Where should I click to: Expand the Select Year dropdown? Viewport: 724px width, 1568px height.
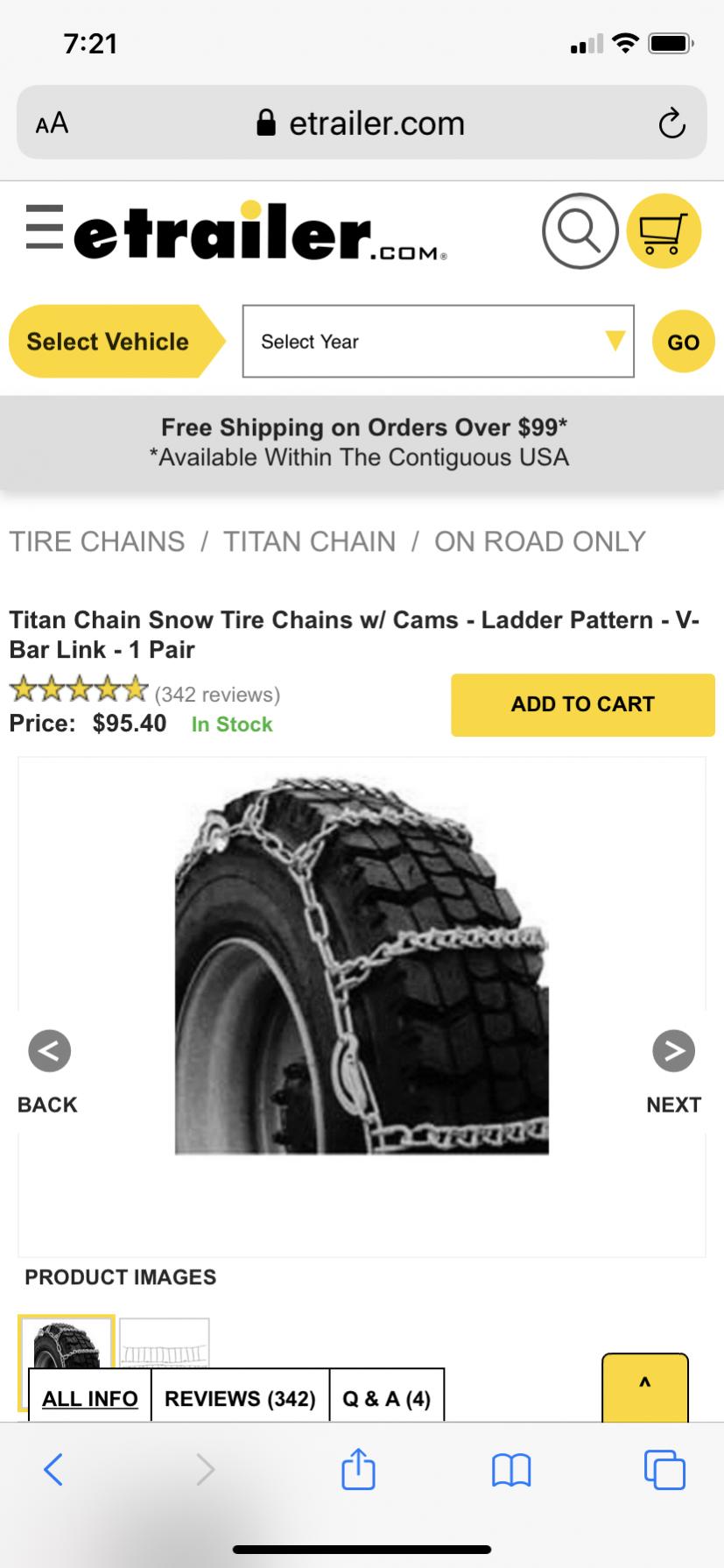click(x=438, y=342)
